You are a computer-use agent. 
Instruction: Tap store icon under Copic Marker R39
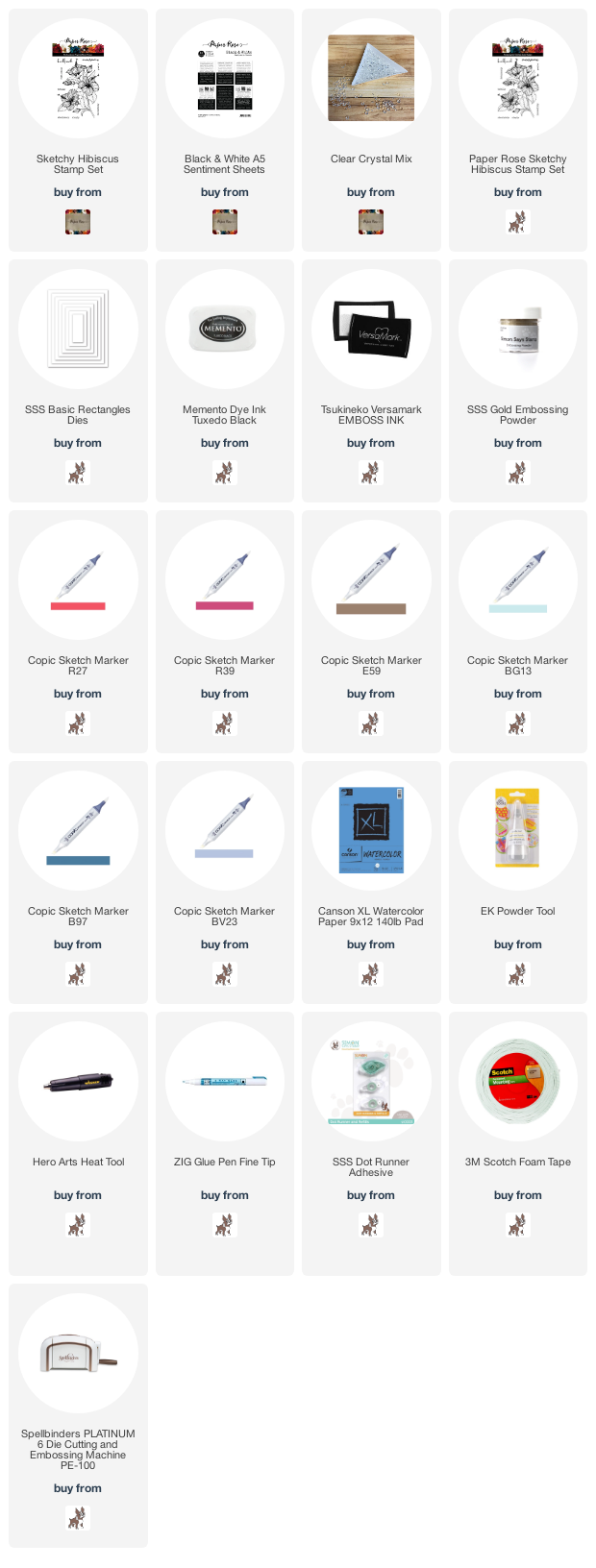(x=224, y=723)
